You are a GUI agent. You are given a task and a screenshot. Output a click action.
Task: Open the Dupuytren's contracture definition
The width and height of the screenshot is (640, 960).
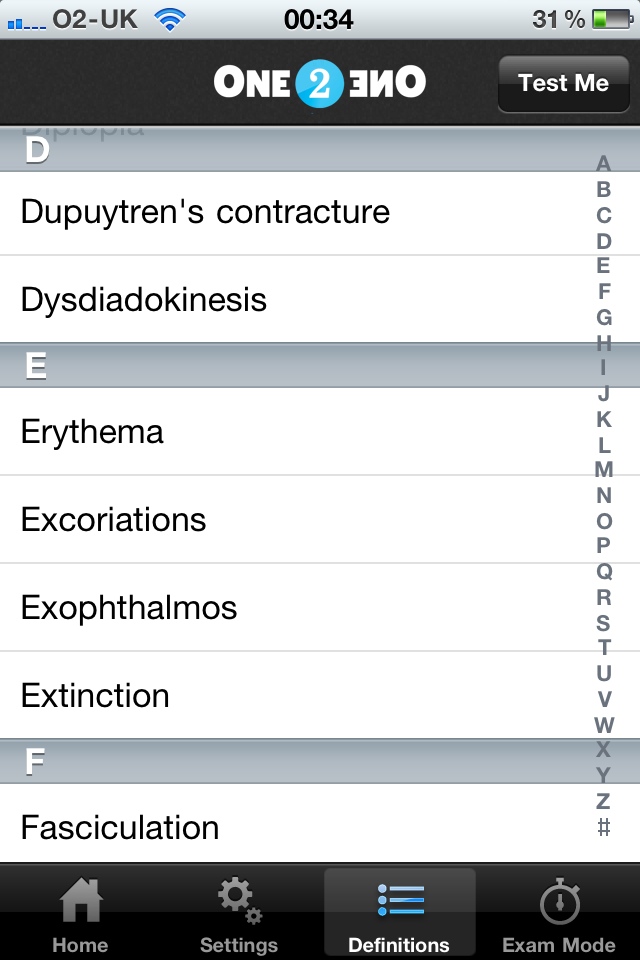point(205,212)
